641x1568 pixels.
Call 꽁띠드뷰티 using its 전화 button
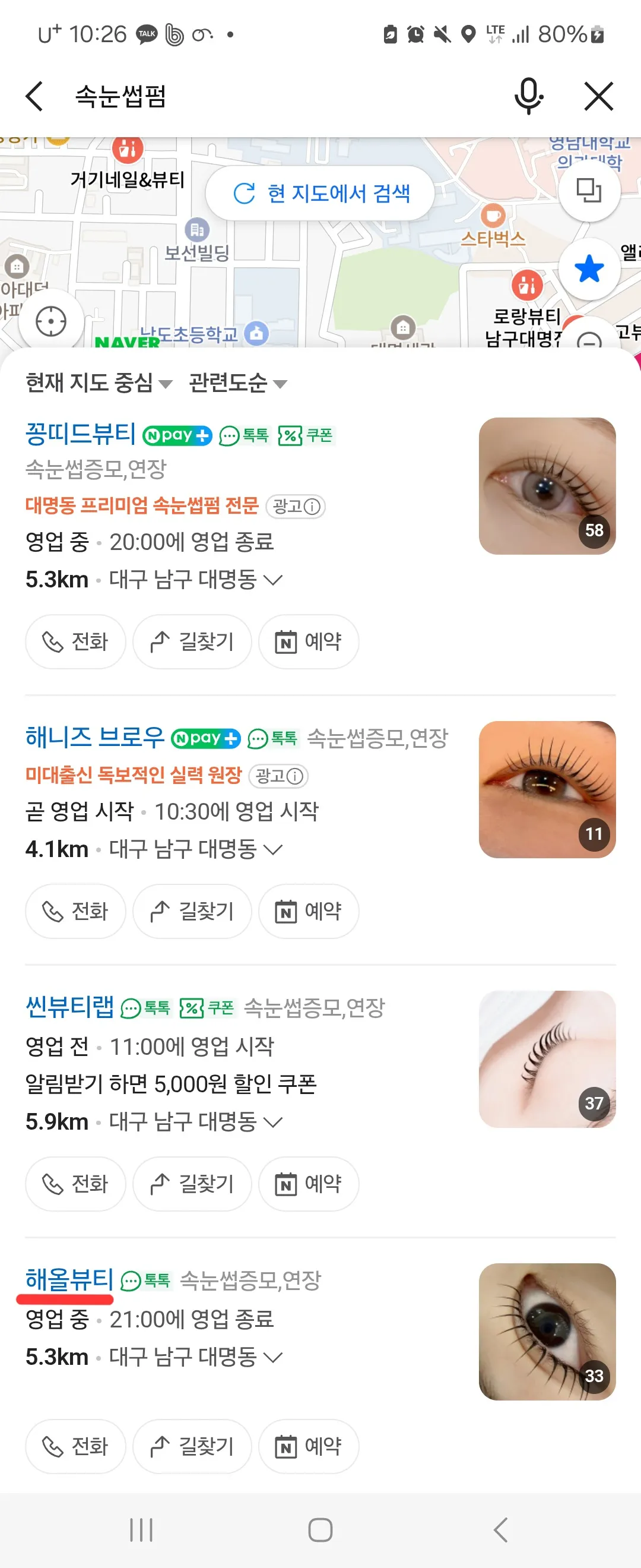click(75, 641)
